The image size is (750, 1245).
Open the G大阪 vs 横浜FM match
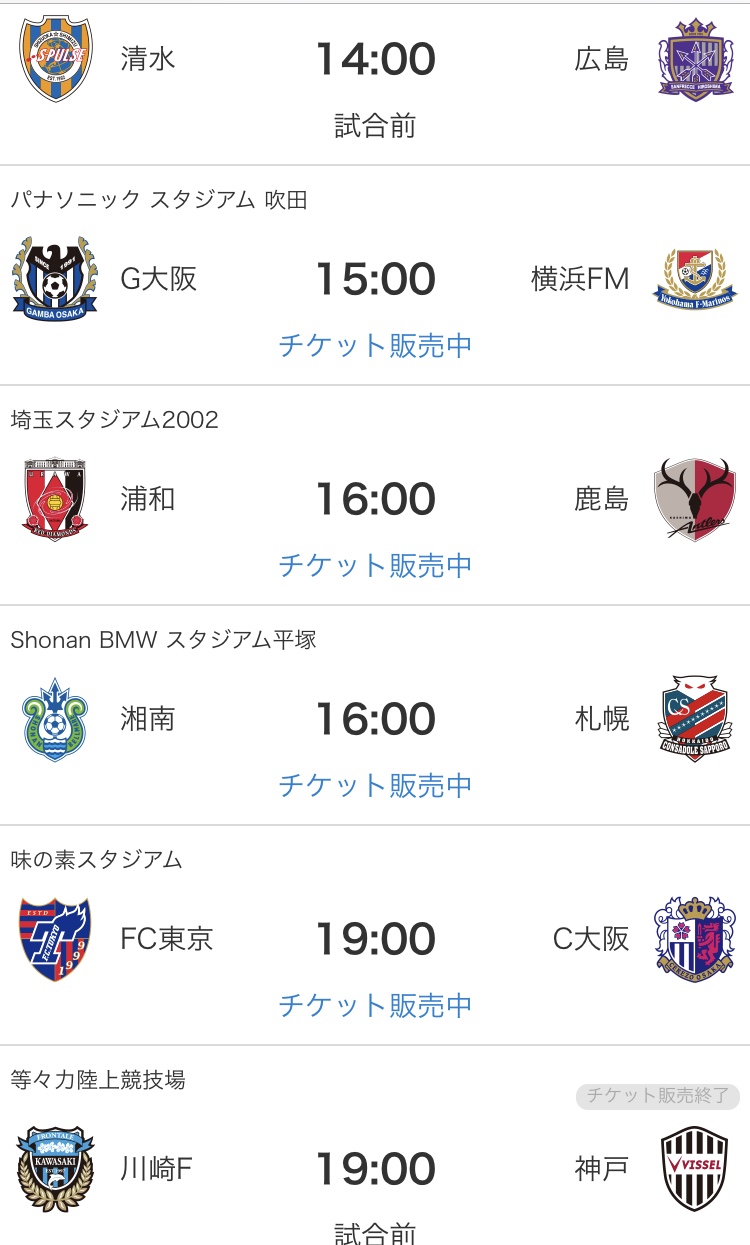tap(375, 279)
